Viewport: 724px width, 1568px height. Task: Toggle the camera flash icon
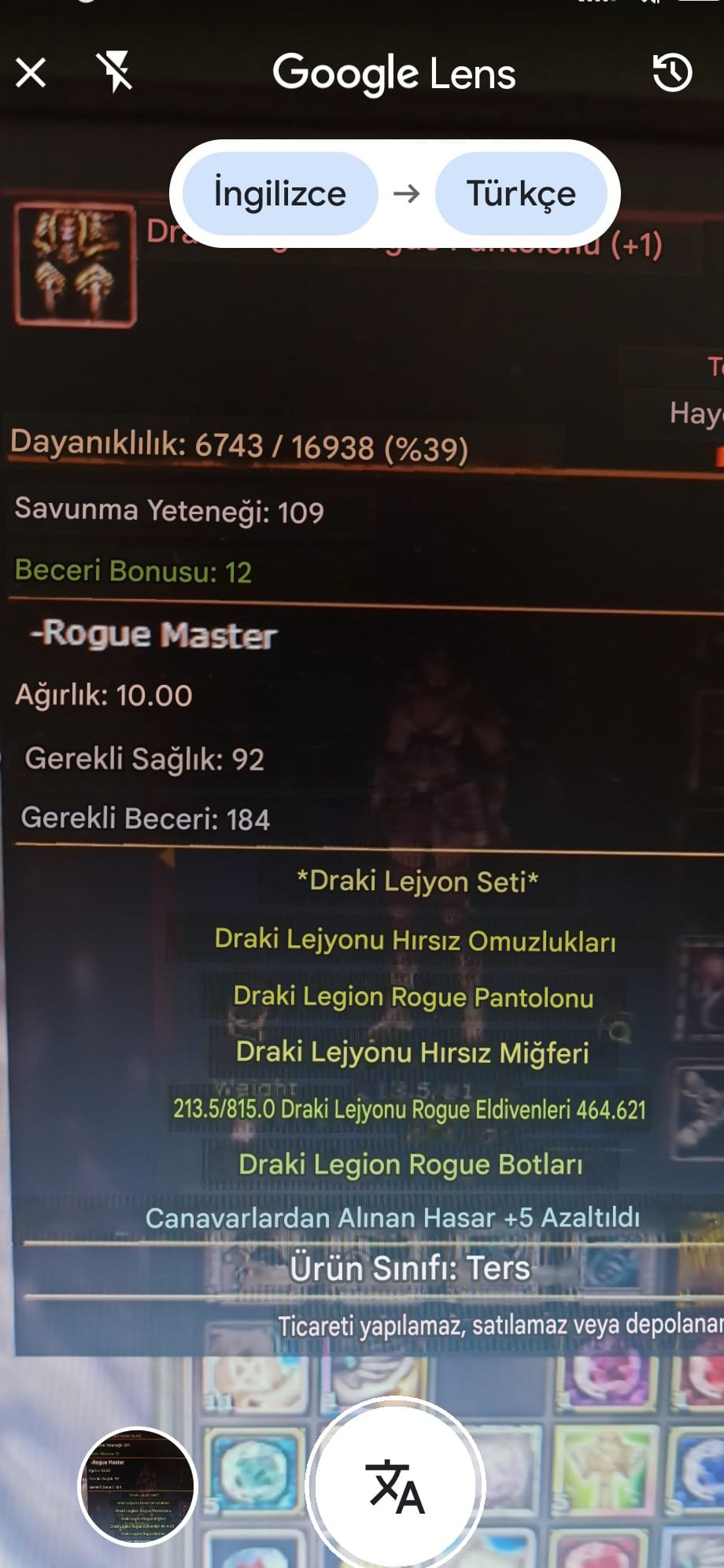pyautogui.click(x=116, y=72)
